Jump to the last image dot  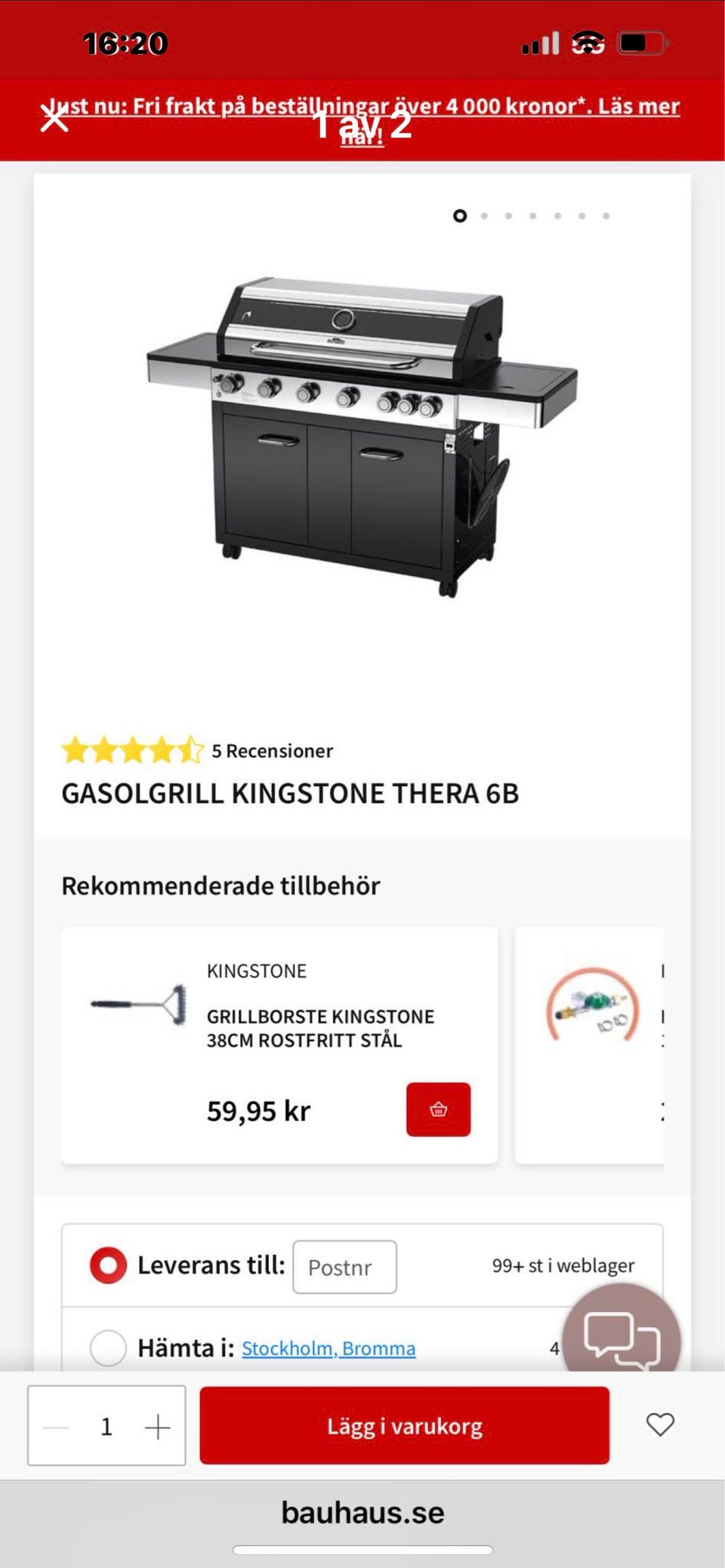coord(606,216)
